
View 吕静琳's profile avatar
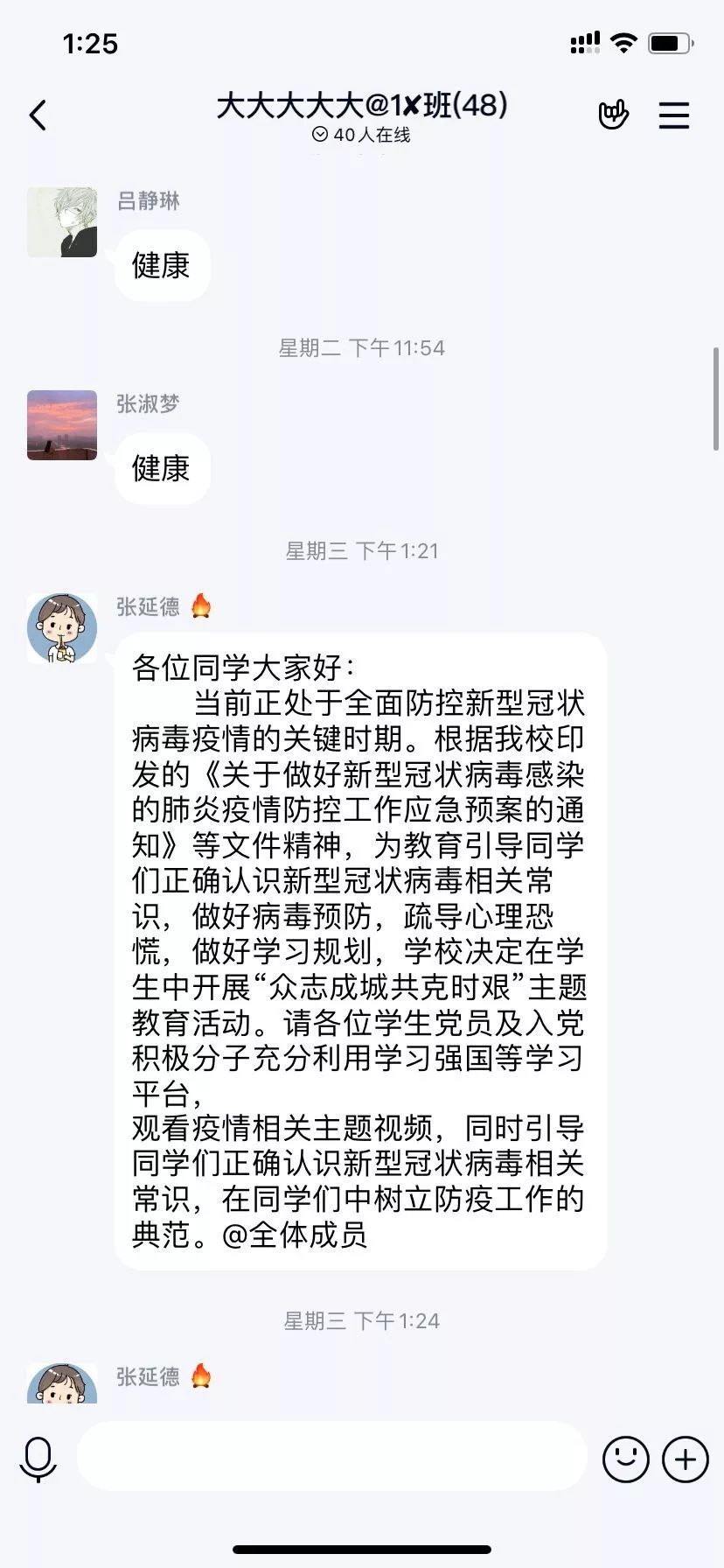pyautogui.click(x=62, y=222)
